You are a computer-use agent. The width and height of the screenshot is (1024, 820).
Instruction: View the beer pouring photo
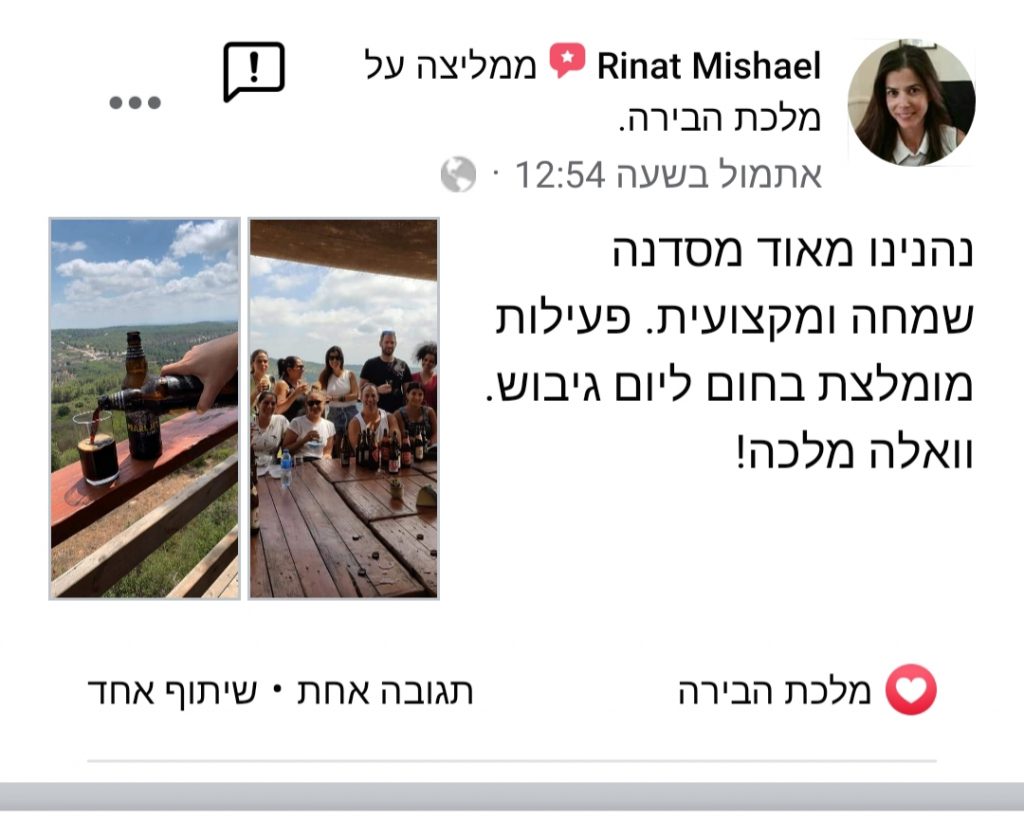click(145, 408)
